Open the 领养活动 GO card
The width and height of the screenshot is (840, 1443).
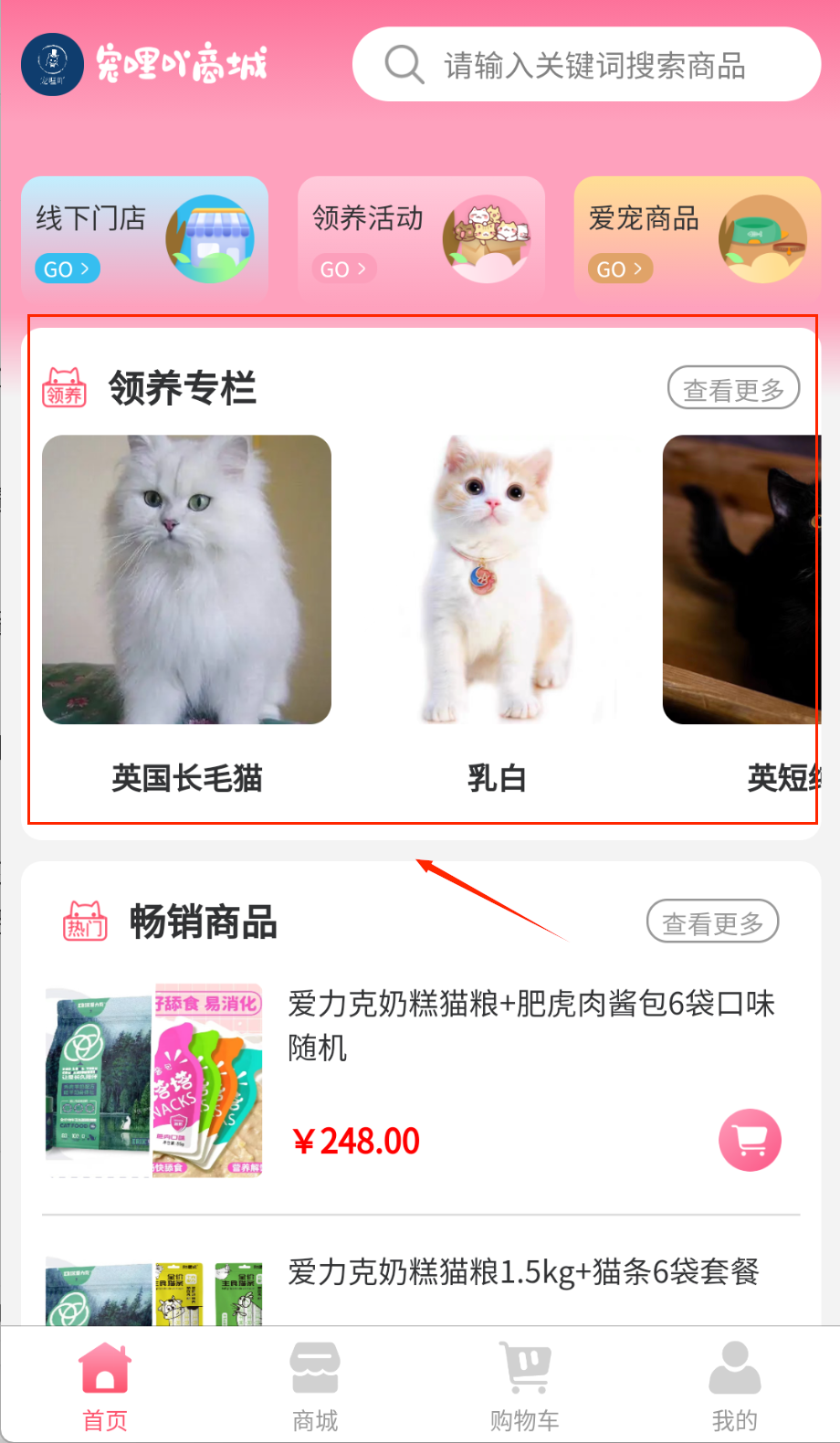click(x=421, y=237)
